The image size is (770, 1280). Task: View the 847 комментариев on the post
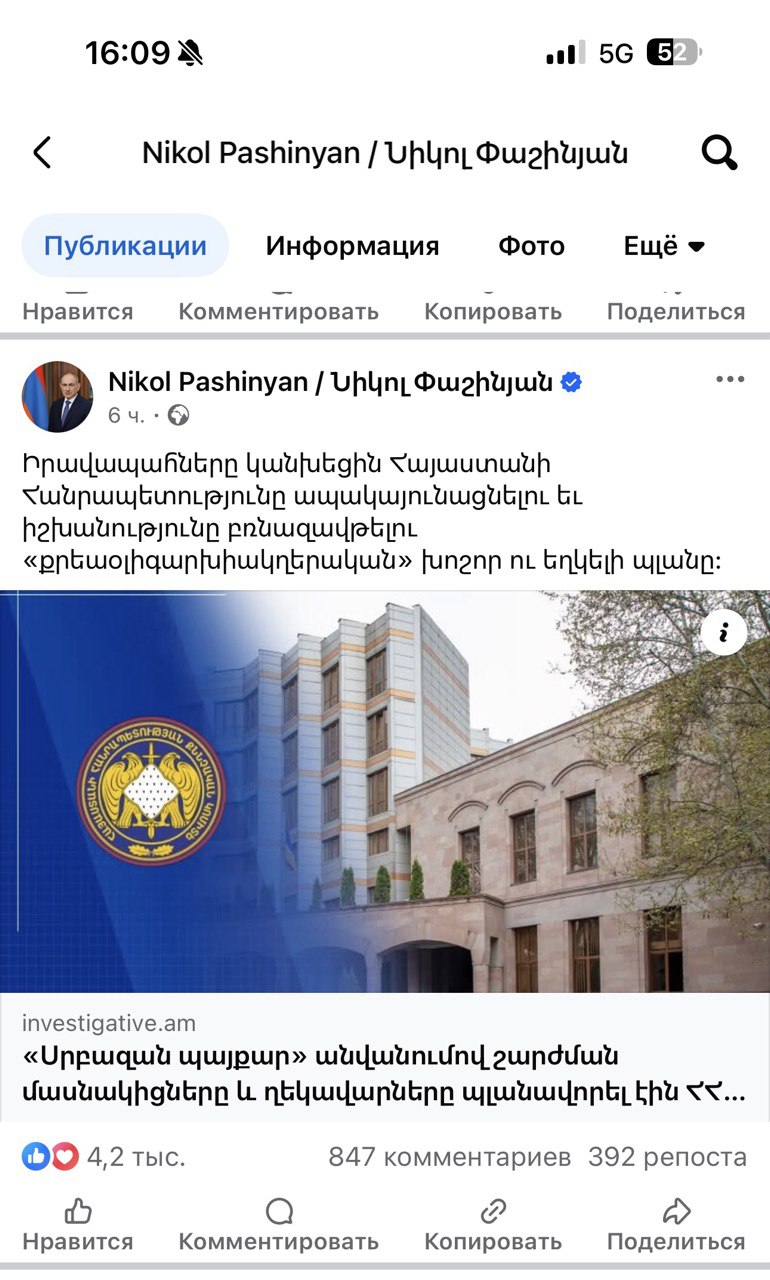pos(449,1157)
